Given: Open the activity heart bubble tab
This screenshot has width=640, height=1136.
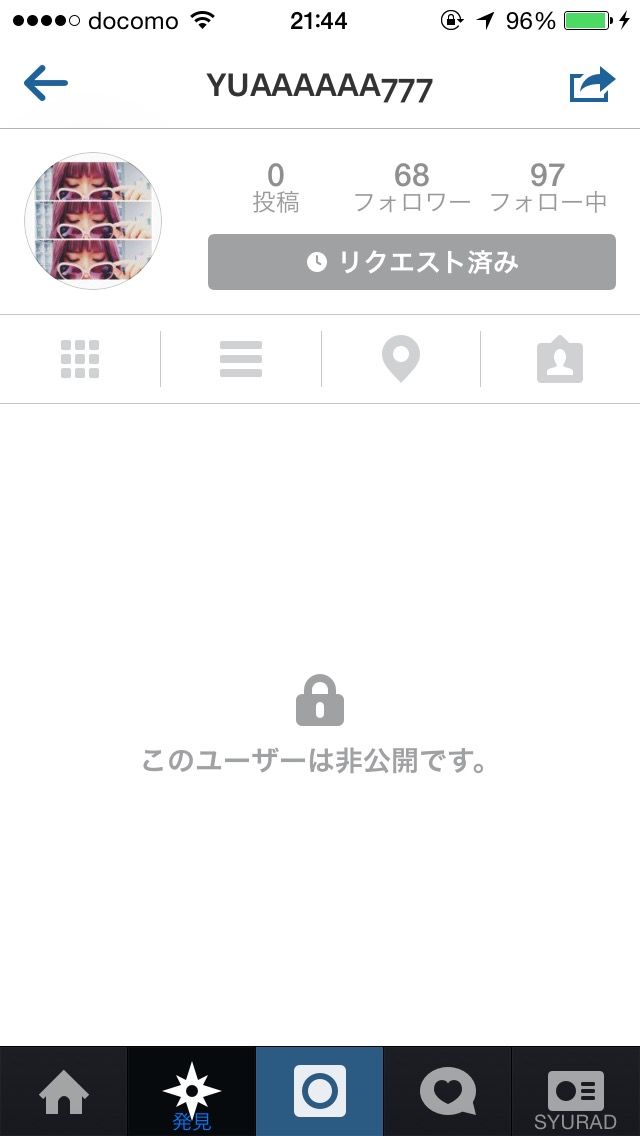Looking at the screenshot, I should click(x=448, y=1091).
